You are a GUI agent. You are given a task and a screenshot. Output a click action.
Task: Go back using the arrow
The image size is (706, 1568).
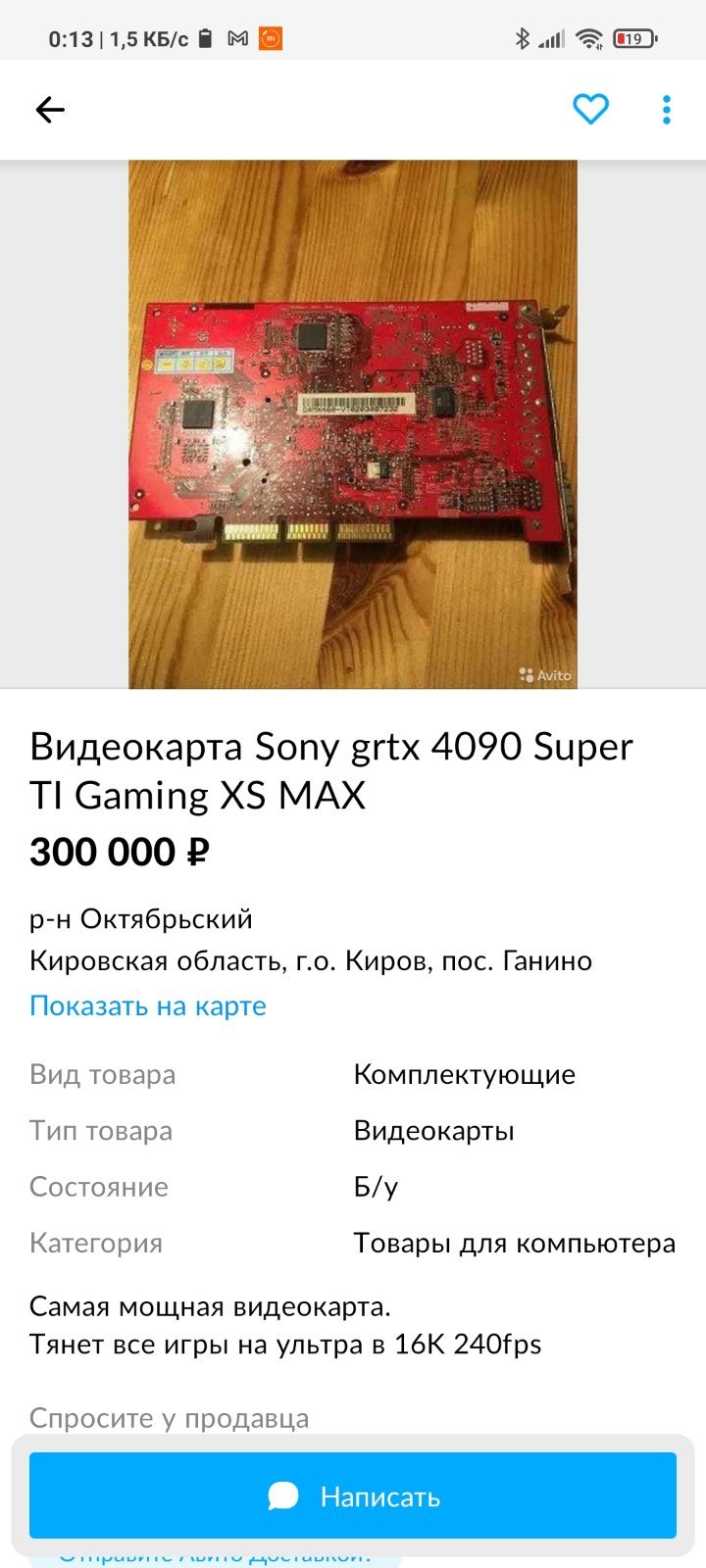50,110
